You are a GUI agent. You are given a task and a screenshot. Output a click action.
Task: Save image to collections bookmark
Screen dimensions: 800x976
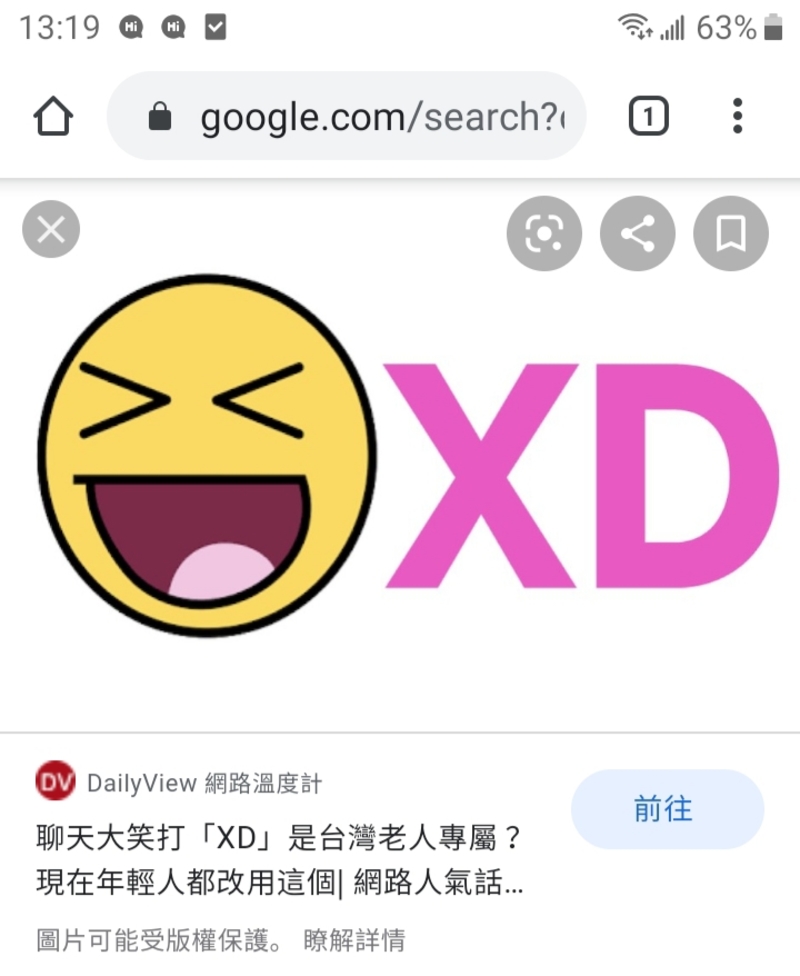coord(730,234)
